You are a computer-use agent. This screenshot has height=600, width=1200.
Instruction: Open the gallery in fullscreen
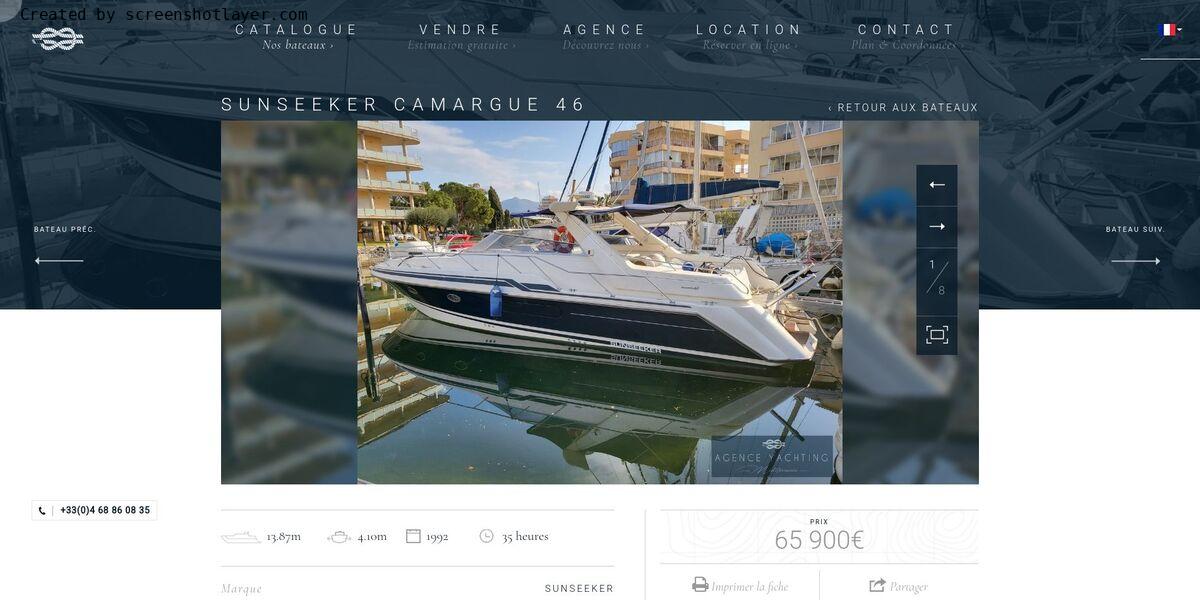937,335
